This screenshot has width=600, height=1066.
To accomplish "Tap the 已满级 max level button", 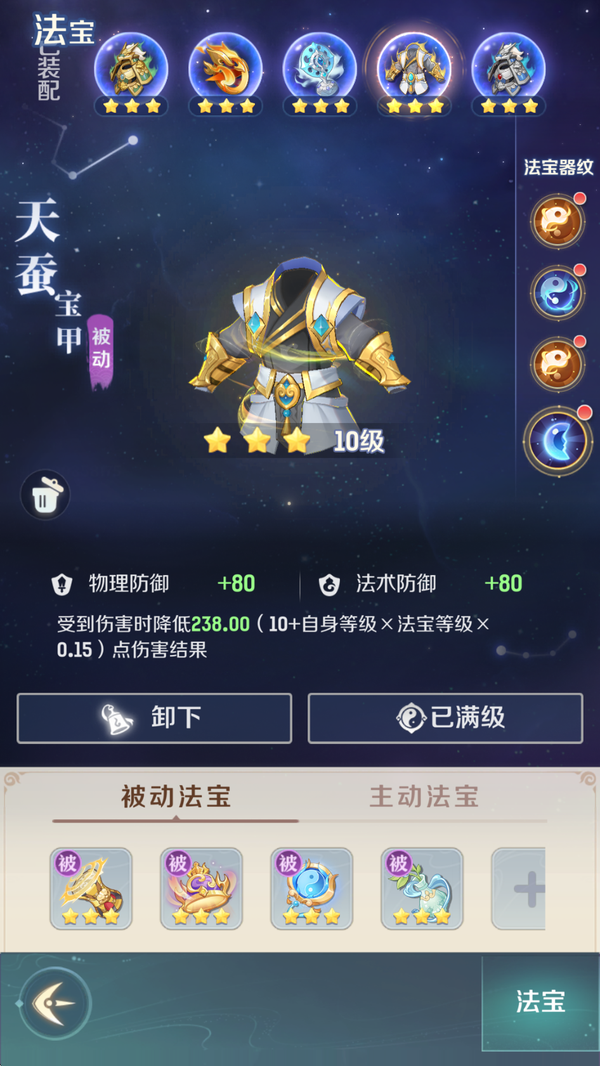I will (x=445, y=718).
